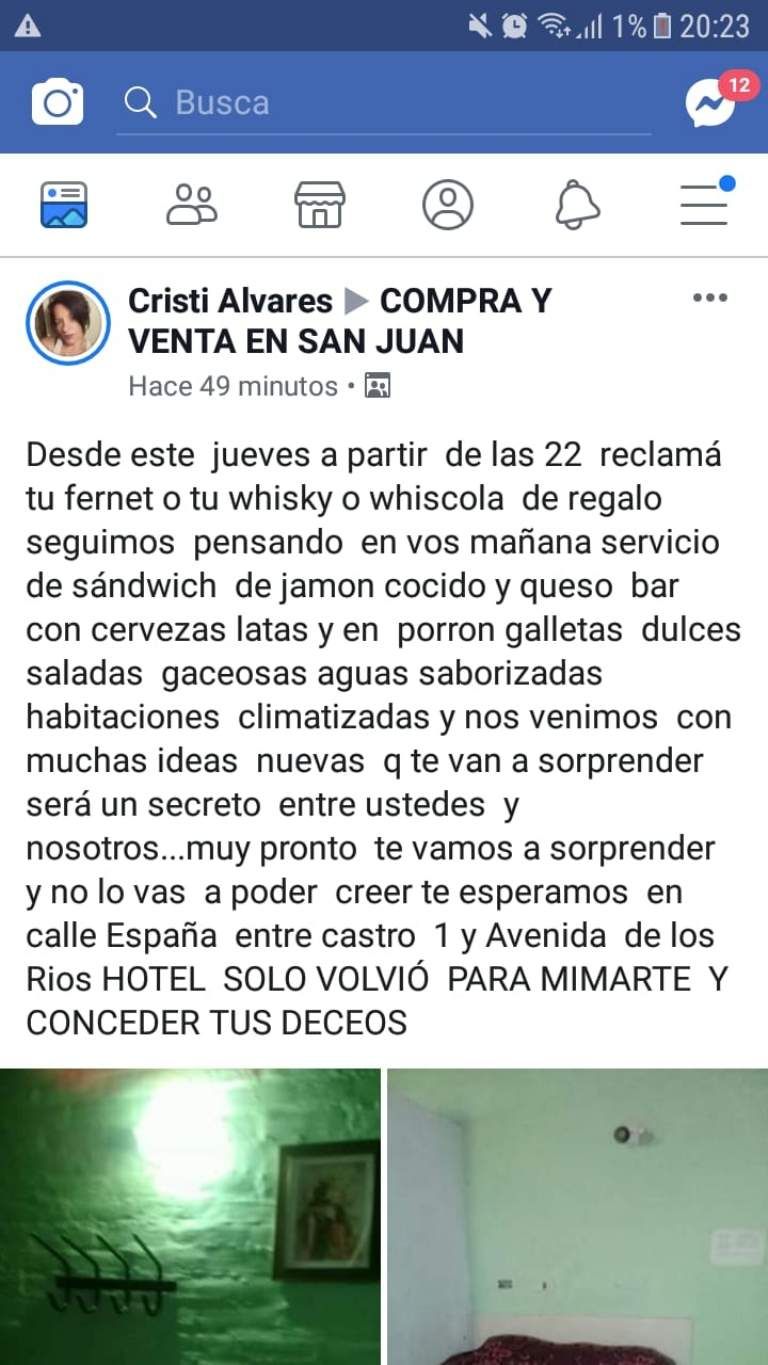Screen dimensions: 768x1365
Task: Open the camera icon
Action: coord(57,102)
